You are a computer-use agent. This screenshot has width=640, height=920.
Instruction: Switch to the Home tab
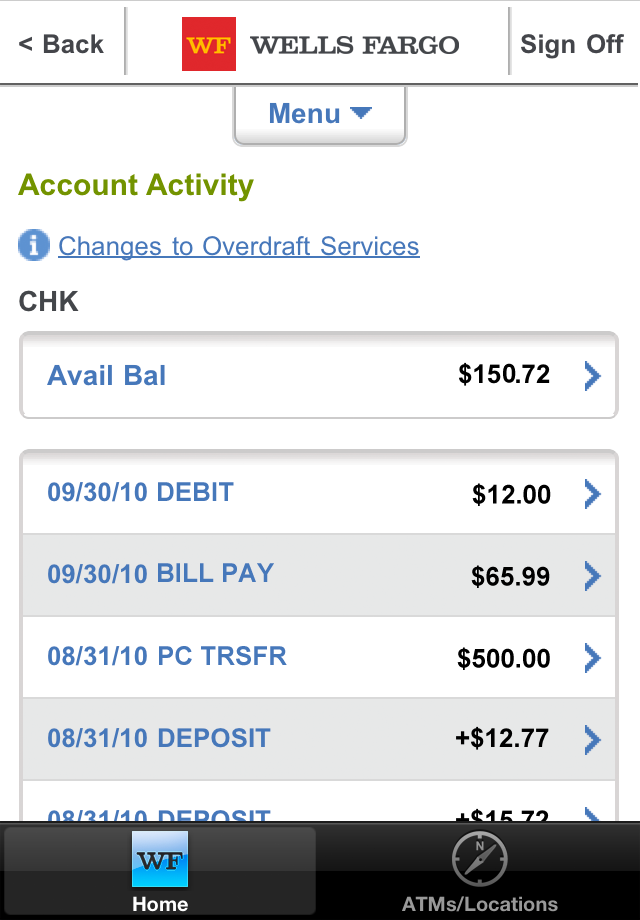160,872
